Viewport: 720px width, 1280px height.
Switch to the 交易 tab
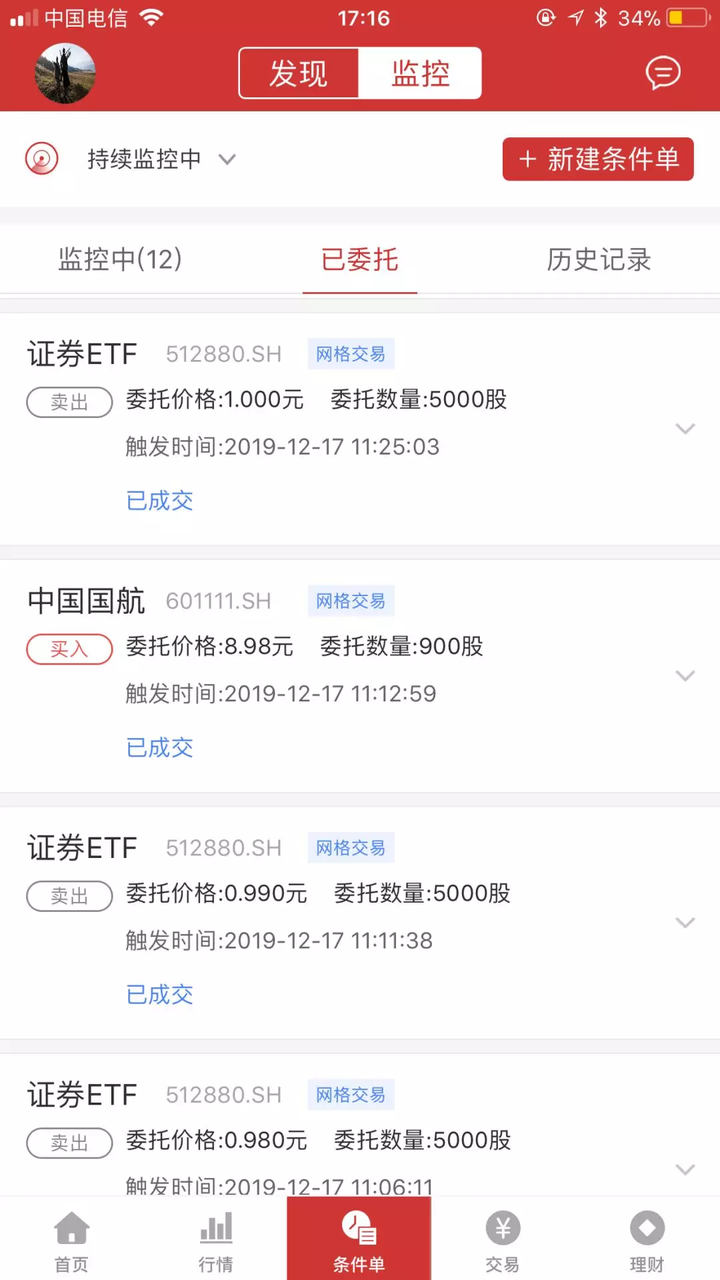coord(503,1241)
